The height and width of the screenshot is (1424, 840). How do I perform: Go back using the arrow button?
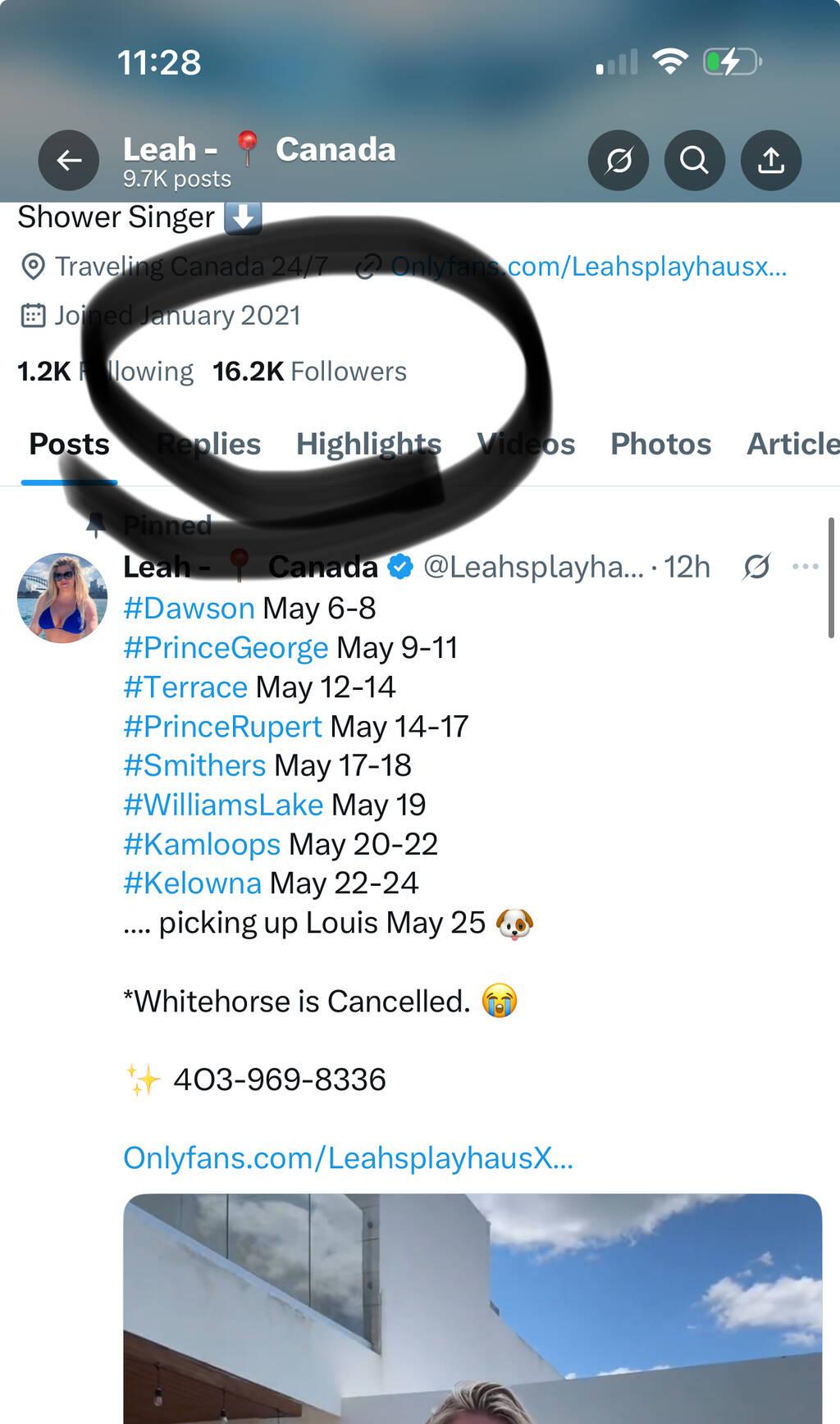pyautogui.click(x=69, y=160)
